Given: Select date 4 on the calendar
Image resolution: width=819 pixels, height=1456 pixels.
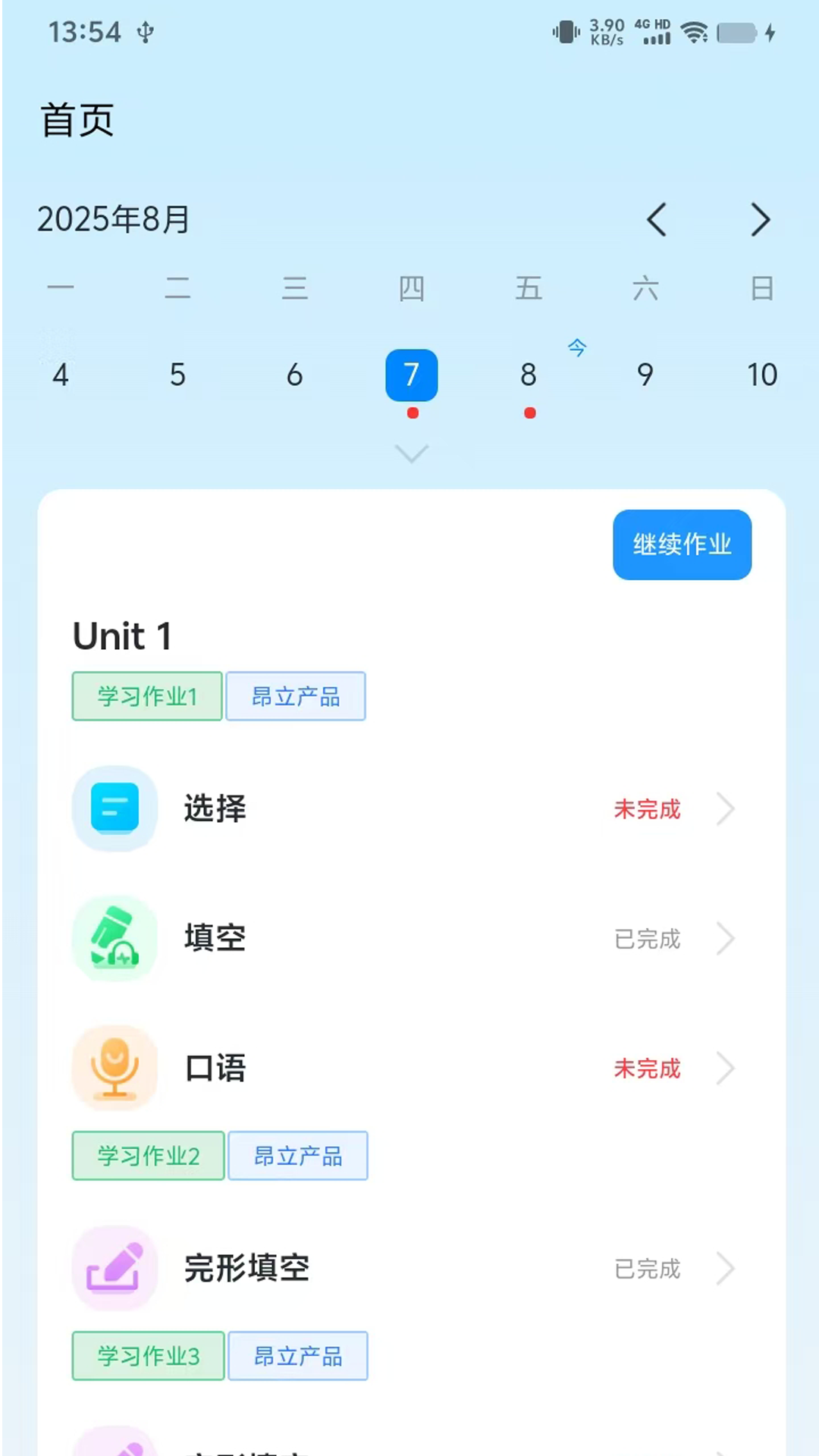Looking at the screenshot, I should pos(60,375).
